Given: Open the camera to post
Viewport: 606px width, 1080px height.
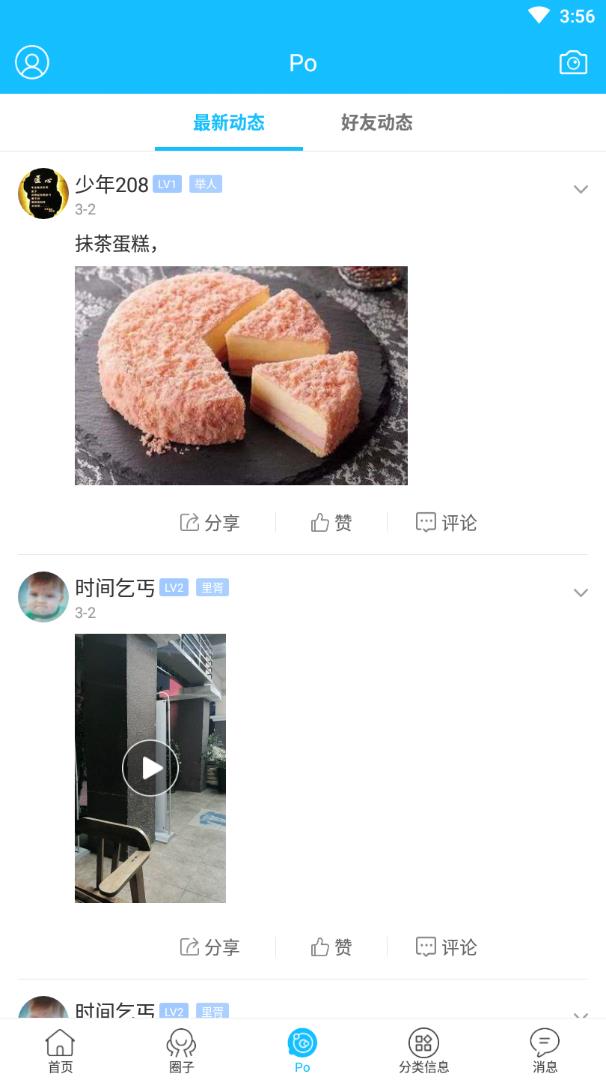Looking at the screenshot, I should point(573,62).
